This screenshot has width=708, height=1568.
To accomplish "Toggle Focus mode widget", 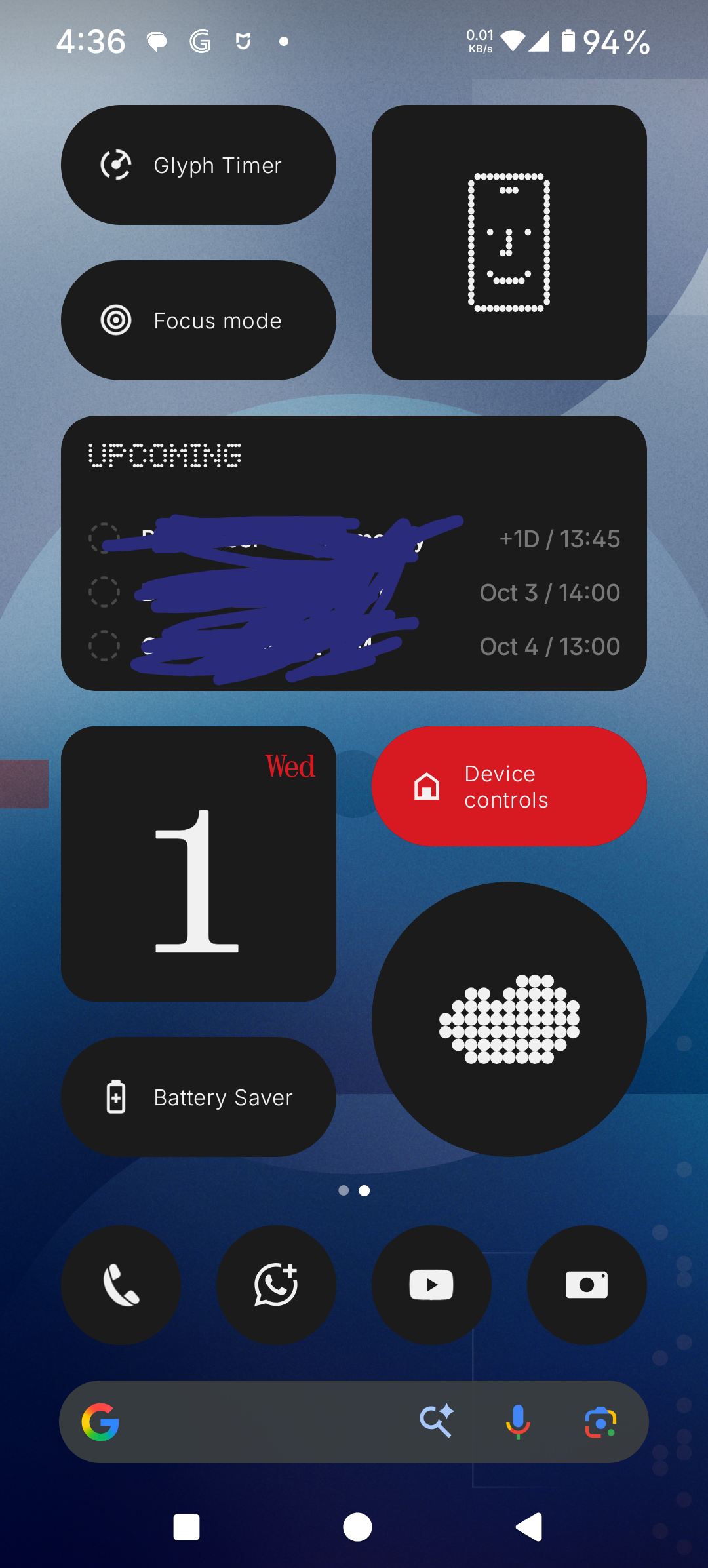I will (x=198, y=321).
